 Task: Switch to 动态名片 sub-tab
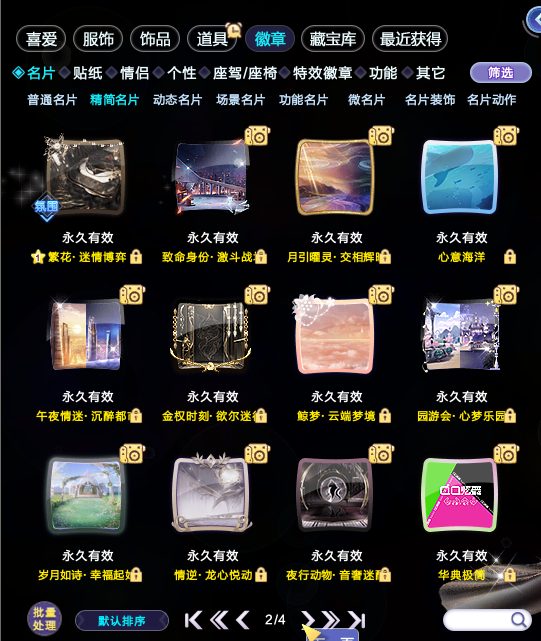[x=177, y=100]
